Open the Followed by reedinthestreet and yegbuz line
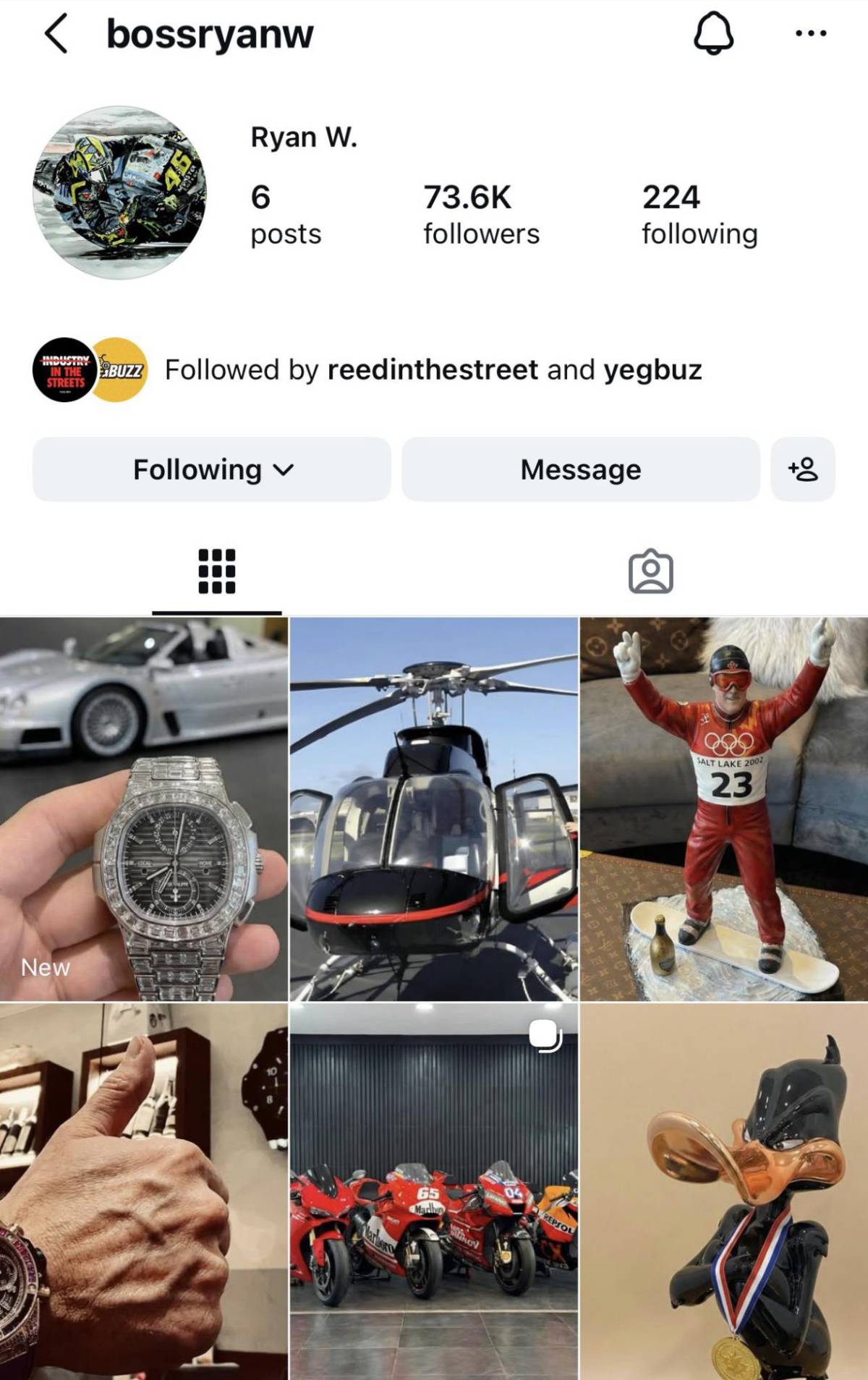Screen dimensions: 868x1380 click(433, 370)
